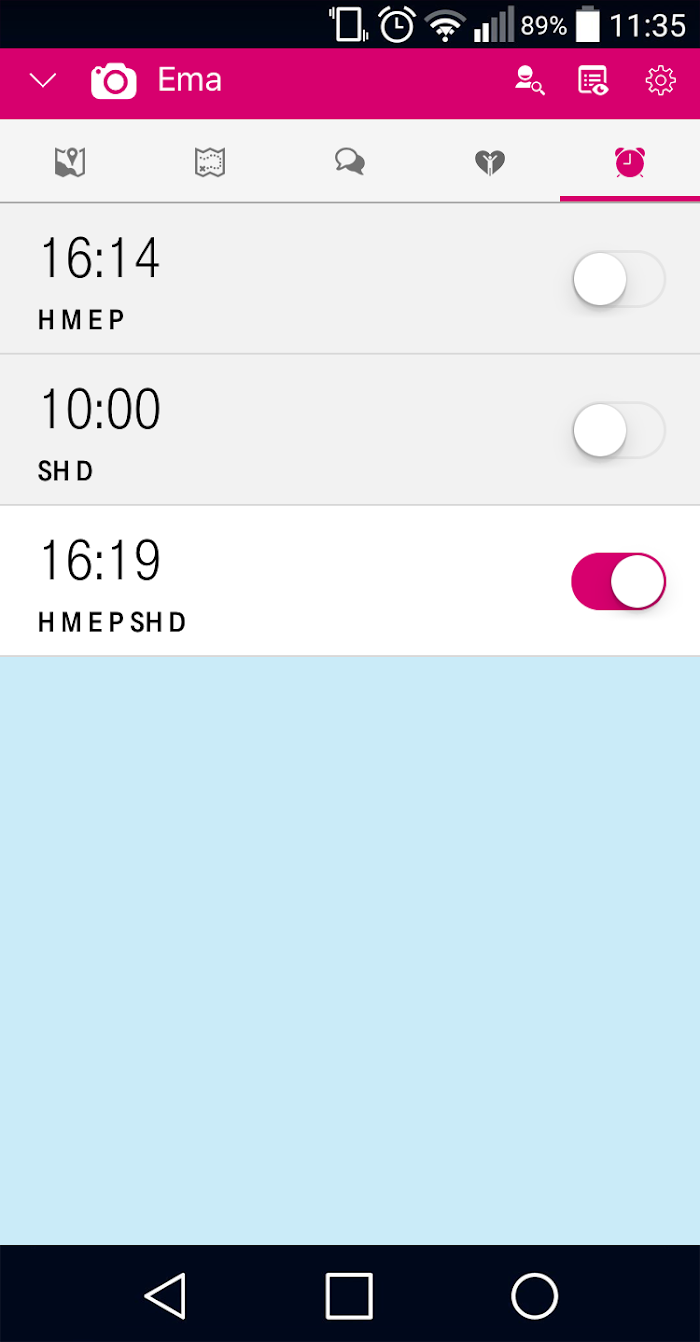Turn on the 10:00 alarm
Screen dimensions: 700x1342
(x=618, y=430)
